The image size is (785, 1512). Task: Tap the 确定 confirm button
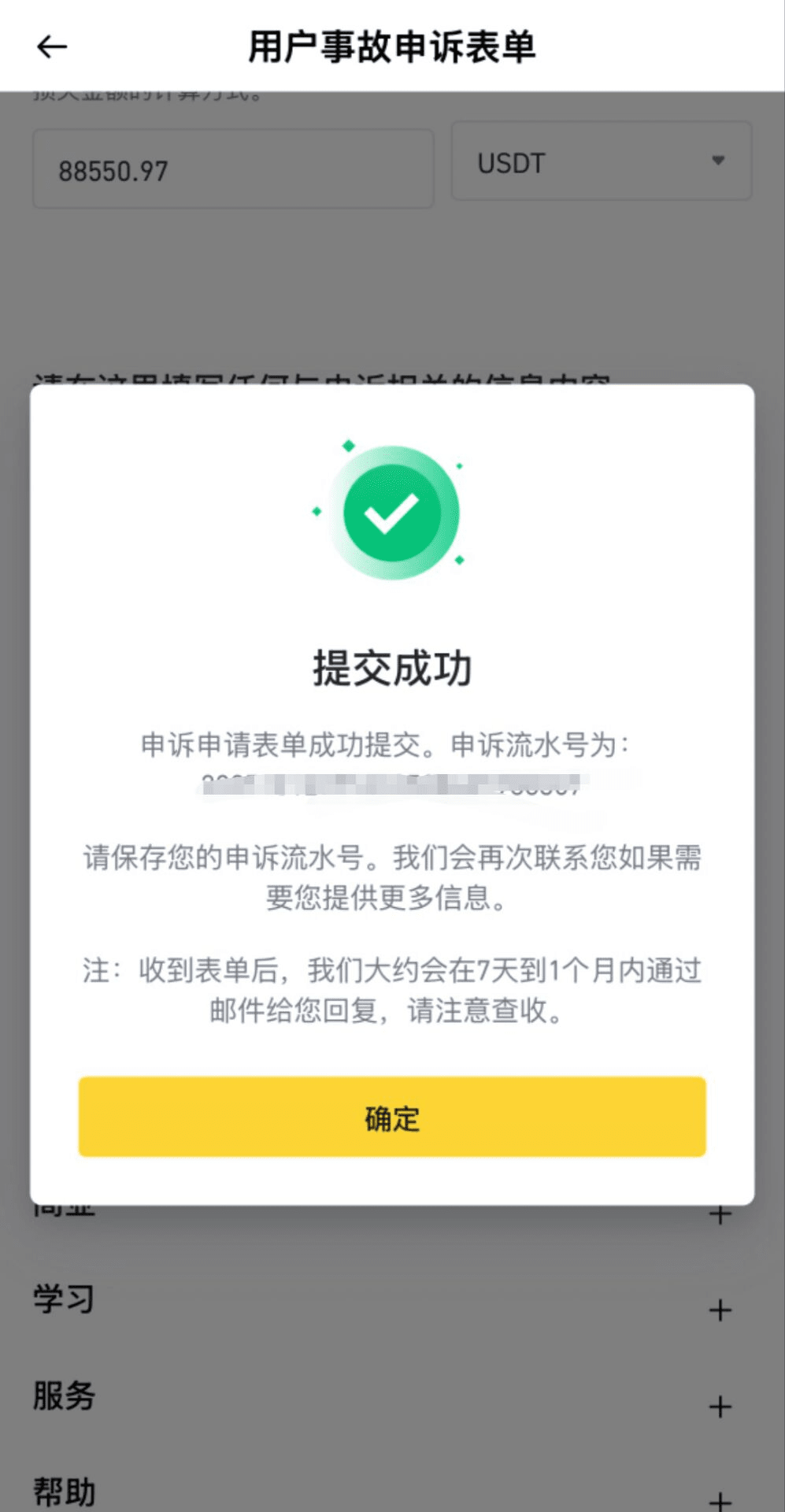pyautogui.click(x=392, y=1117)
